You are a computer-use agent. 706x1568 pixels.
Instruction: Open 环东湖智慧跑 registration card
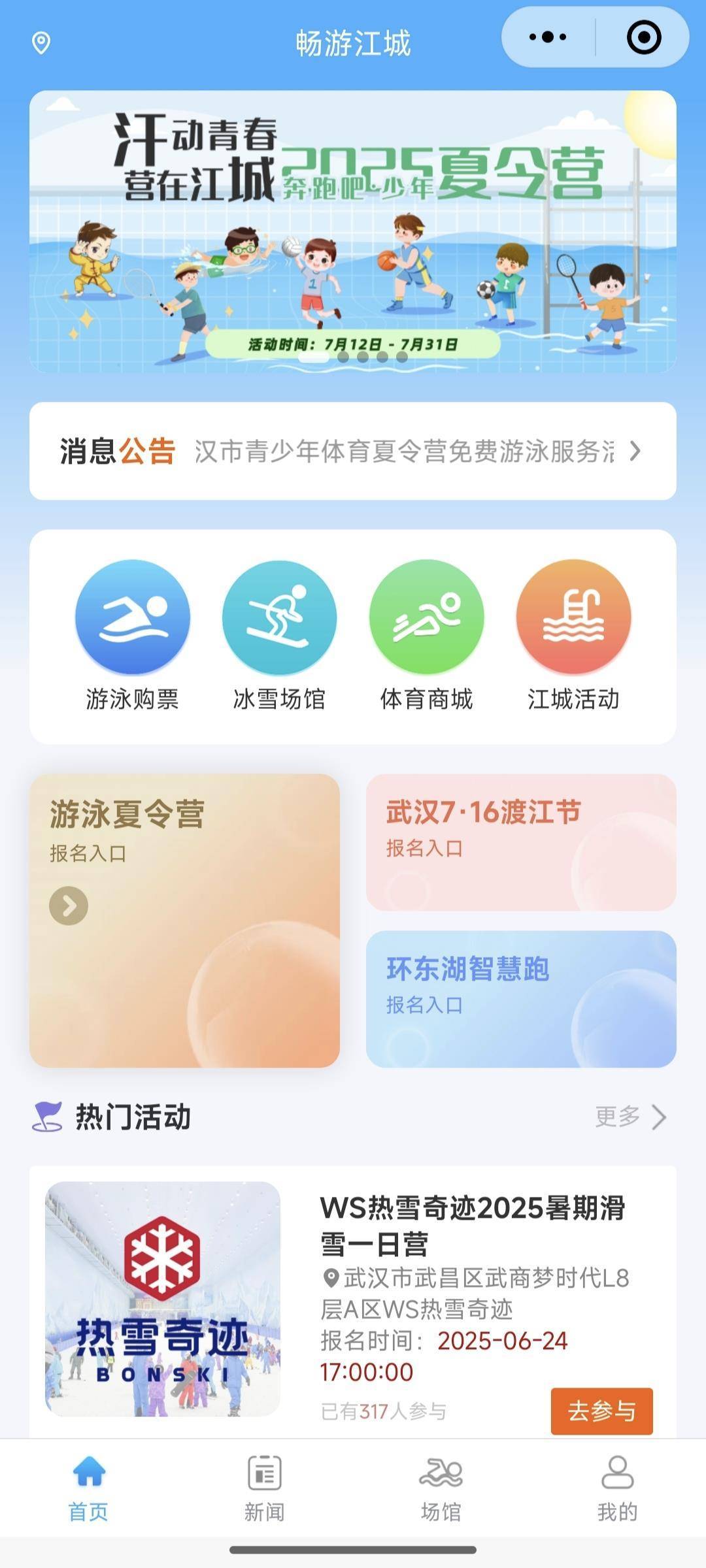(x=521, y=999)
